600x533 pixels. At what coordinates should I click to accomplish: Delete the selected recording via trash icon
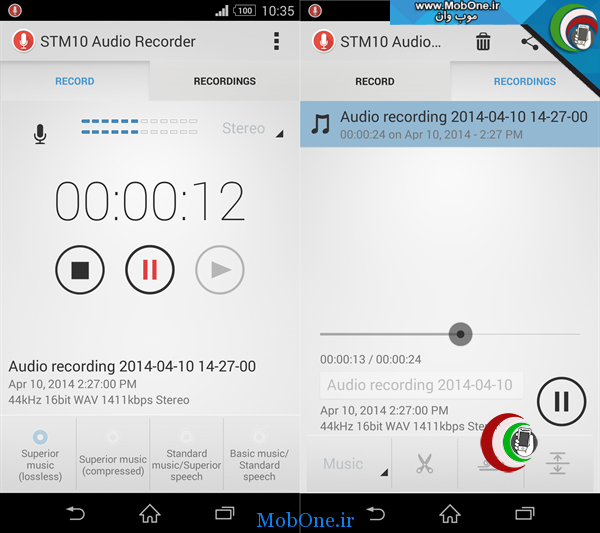click(483, 42)
